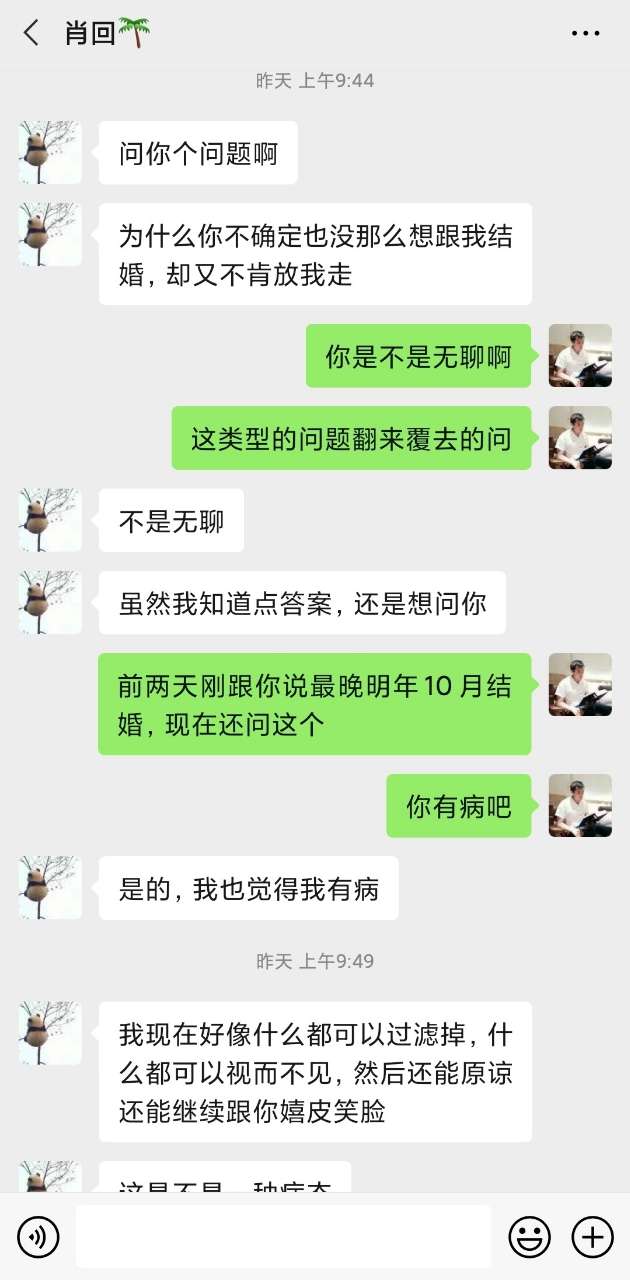630x1280 pixels.
Task: Focus the message text field
Action: (283, 1237)
